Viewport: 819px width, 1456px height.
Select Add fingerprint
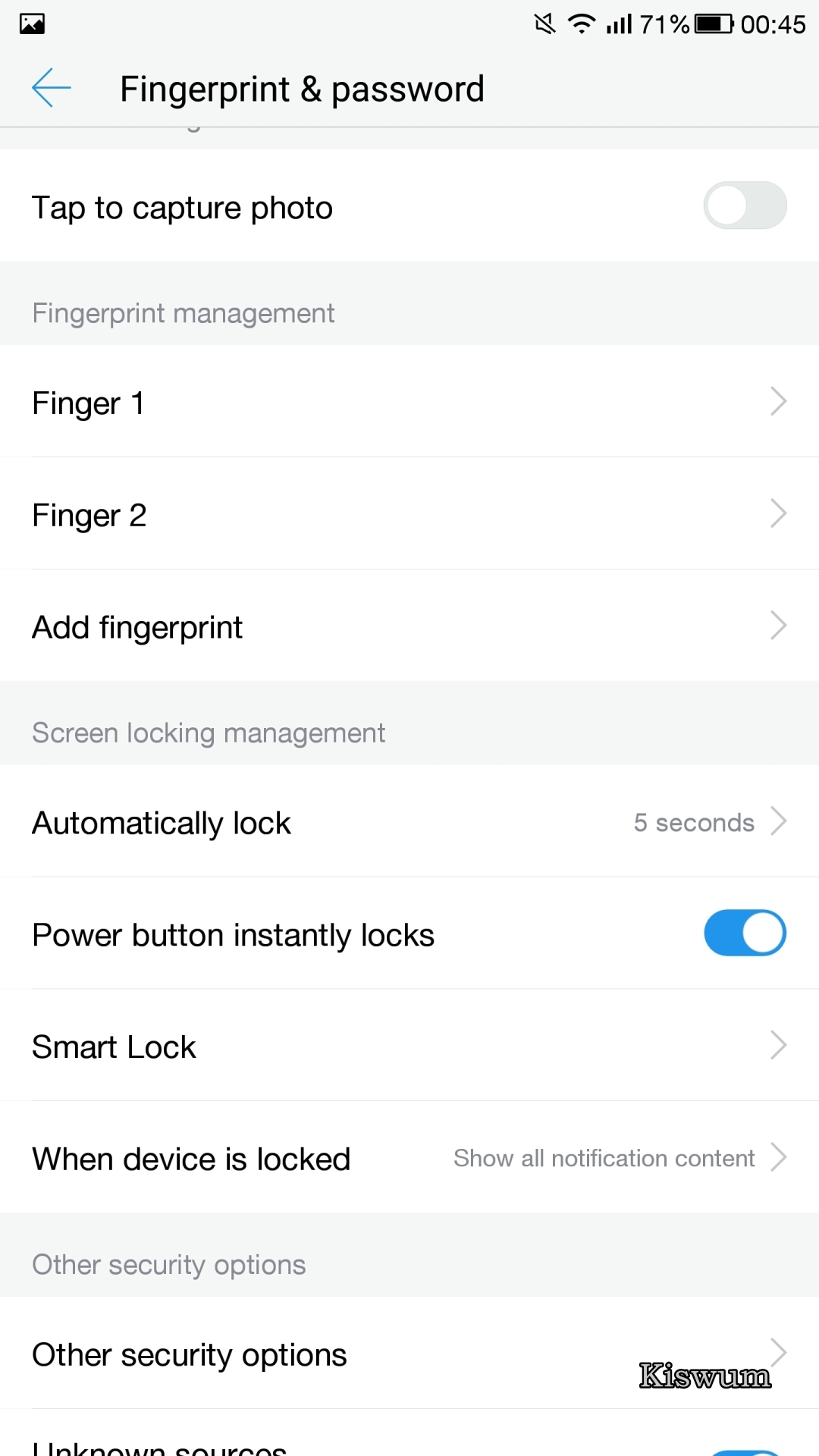tap(409, 626)
